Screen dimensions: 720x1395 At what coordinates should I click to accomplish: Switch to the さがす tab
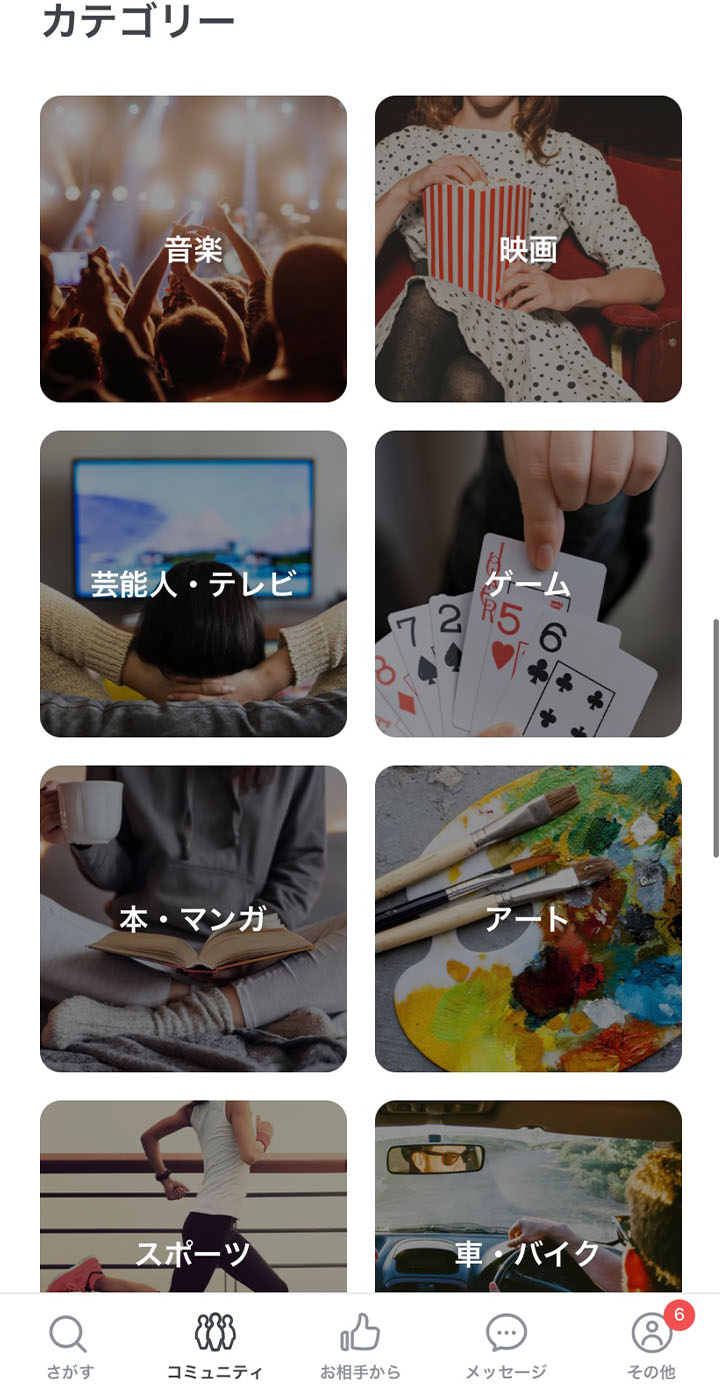pos(69,1346)
